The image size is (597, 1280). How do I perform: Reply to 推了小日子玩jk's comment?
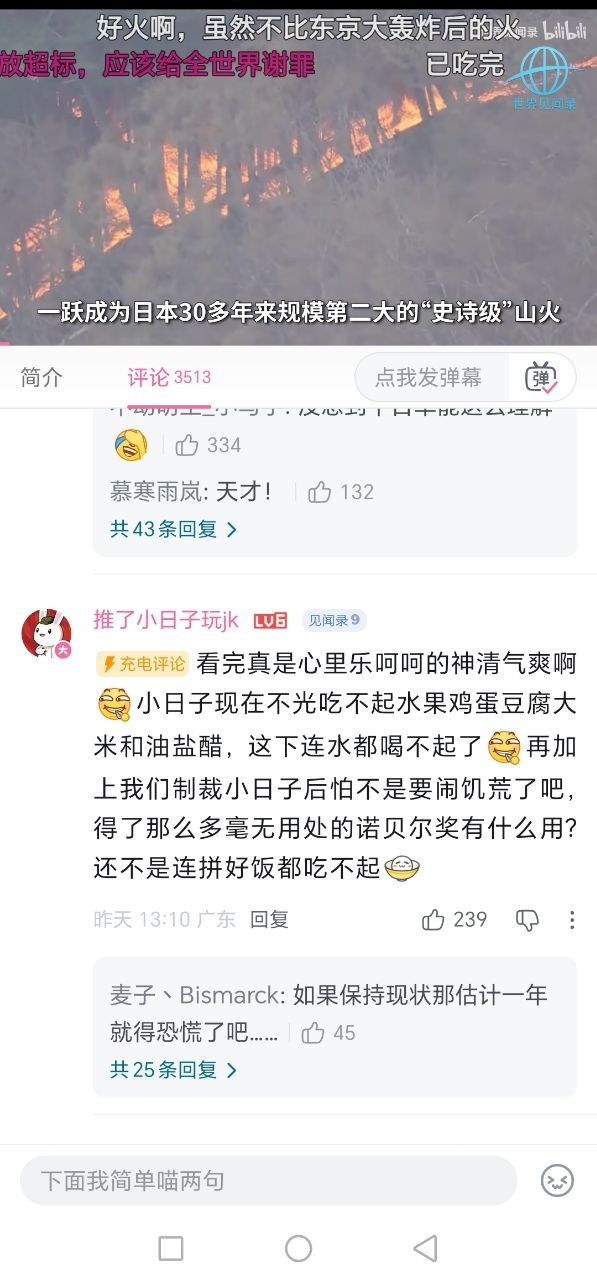pos(269,919)
